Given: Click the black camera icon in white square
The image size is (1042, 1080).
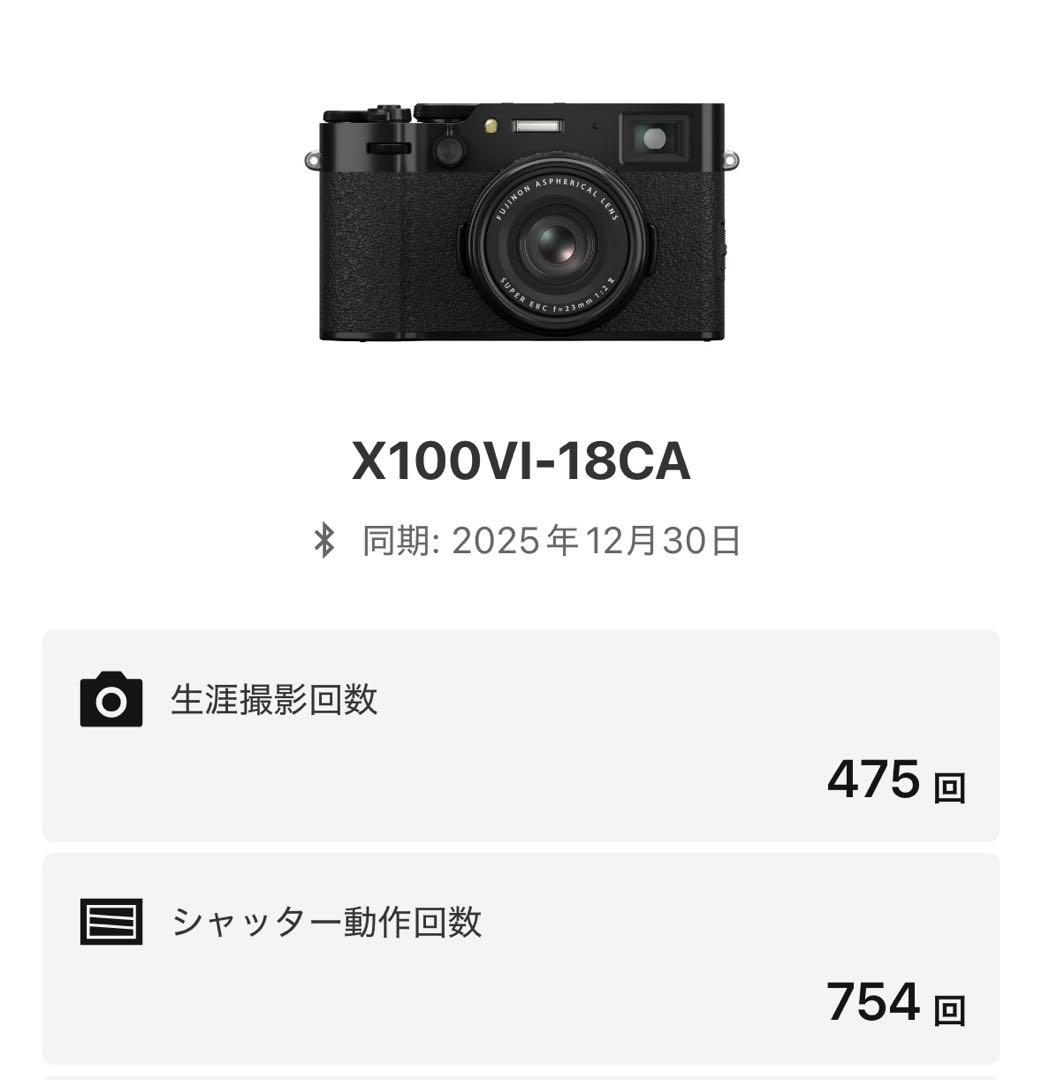Looking at the screenshot, I should (x=112, y=700).
